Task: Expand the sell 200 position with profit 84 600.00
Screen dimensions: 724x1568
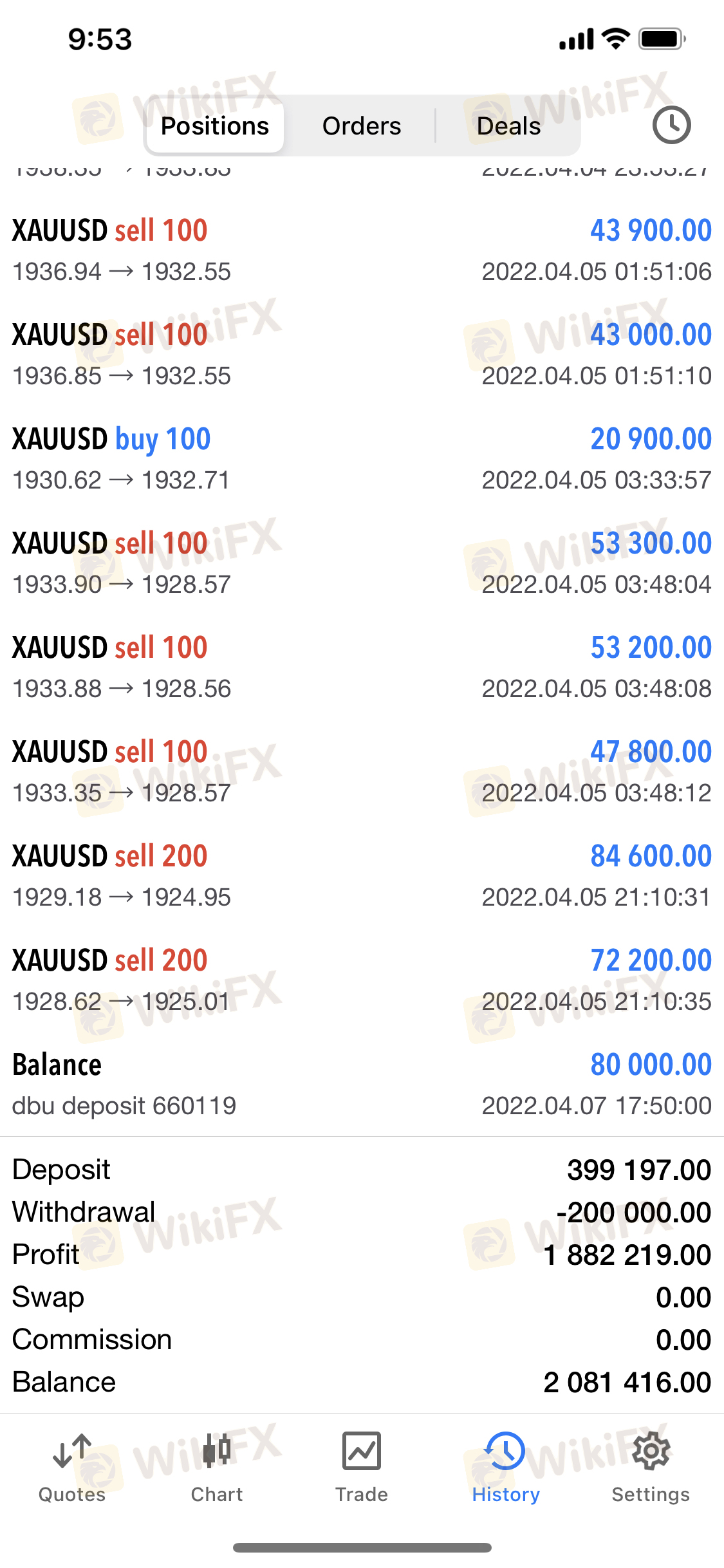Action: pyautogui.click(x=362, y=876)
